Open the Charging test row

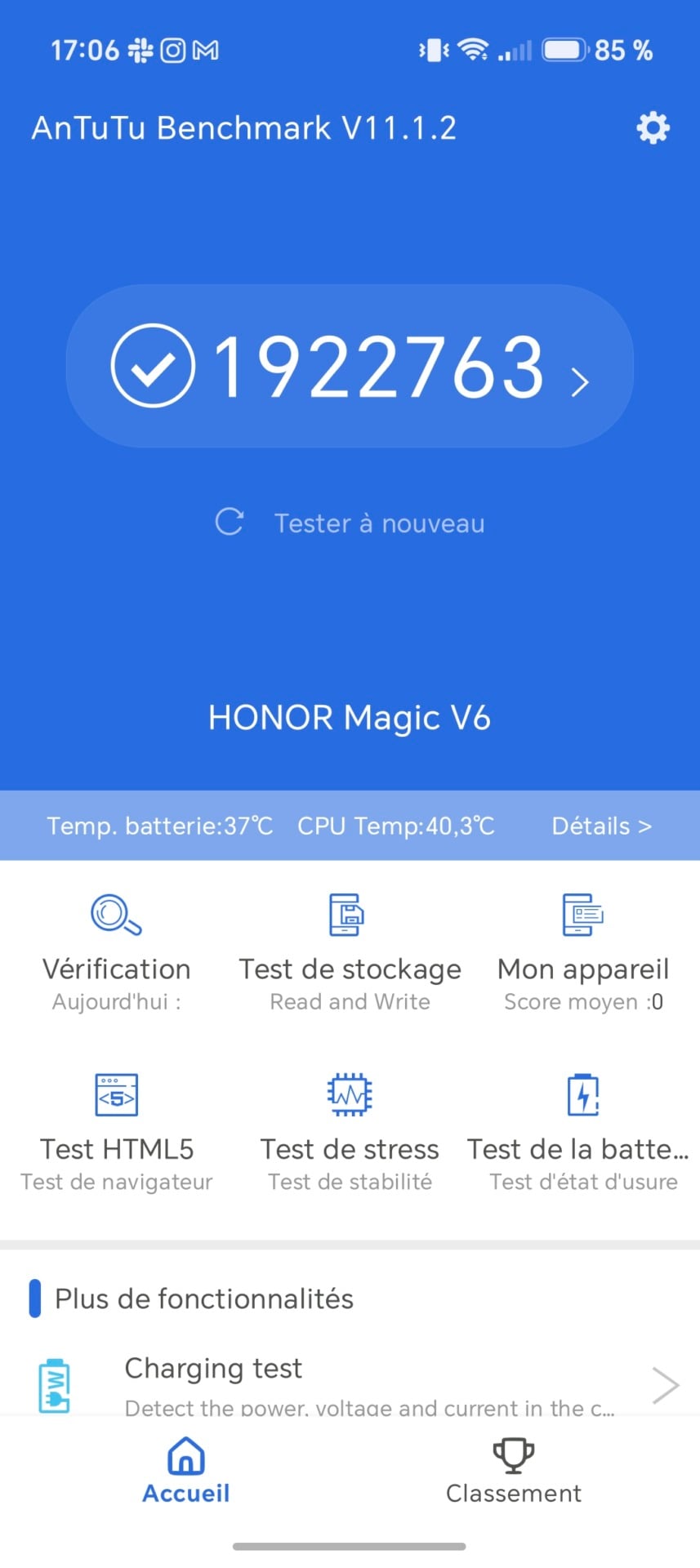pos(350,1384)
